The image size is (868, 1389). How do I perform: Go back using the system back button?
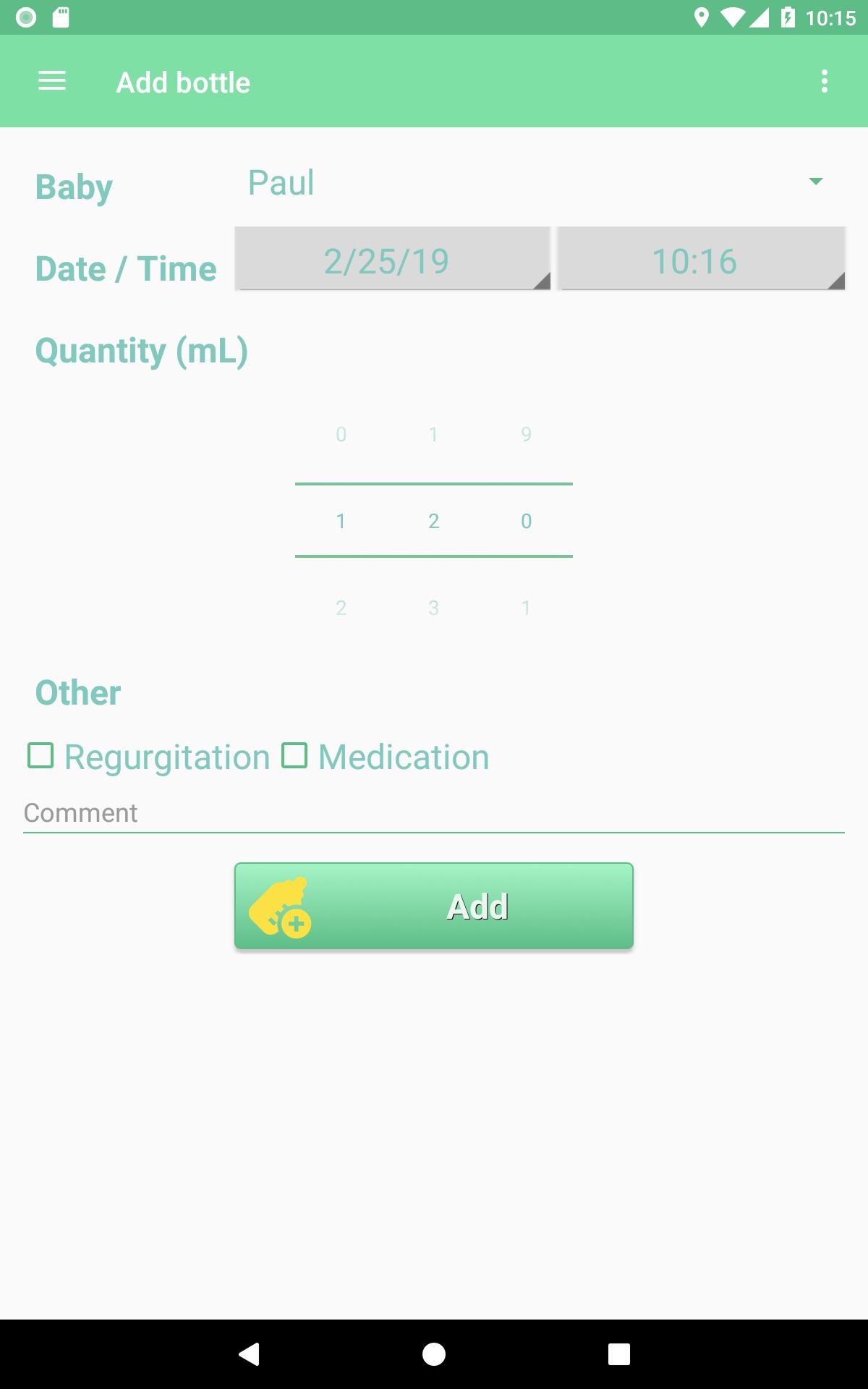[x=249, y=1354]
